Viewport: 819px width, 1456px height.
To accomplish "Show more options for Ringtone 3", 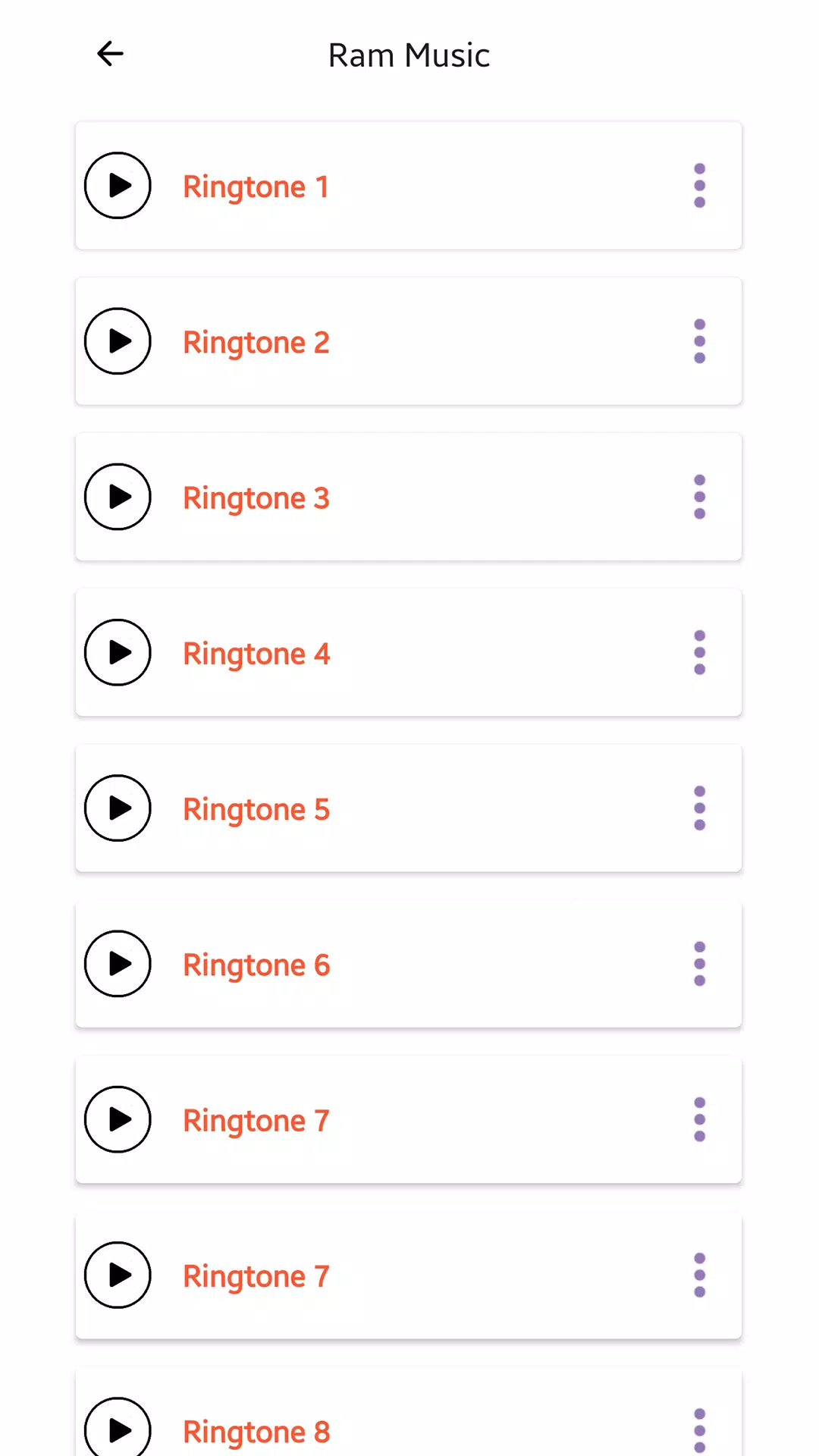I will click(699, 497).
